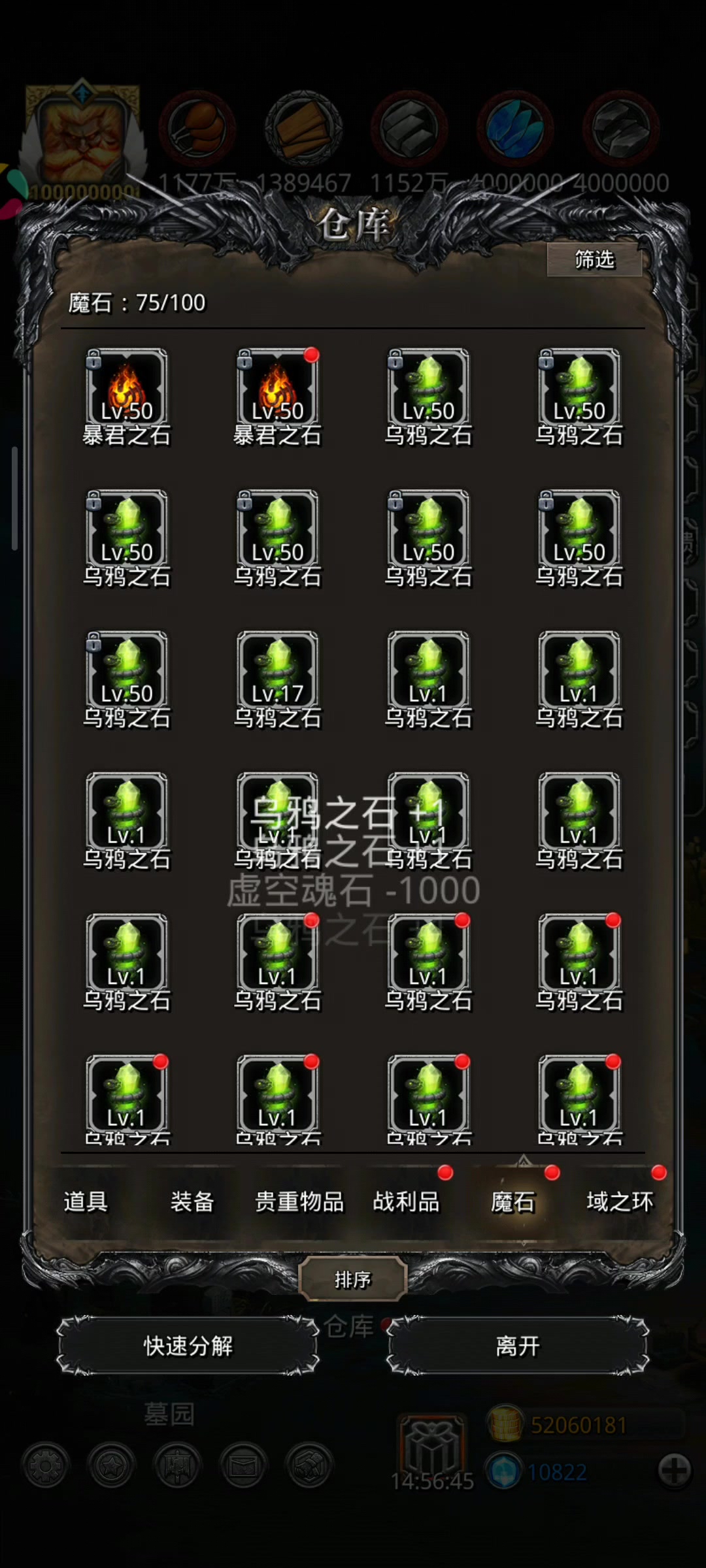This screenshot has width=706, height=1568.
Task: Select the 暴君之石 with the red dot
Action: (278, 397)
